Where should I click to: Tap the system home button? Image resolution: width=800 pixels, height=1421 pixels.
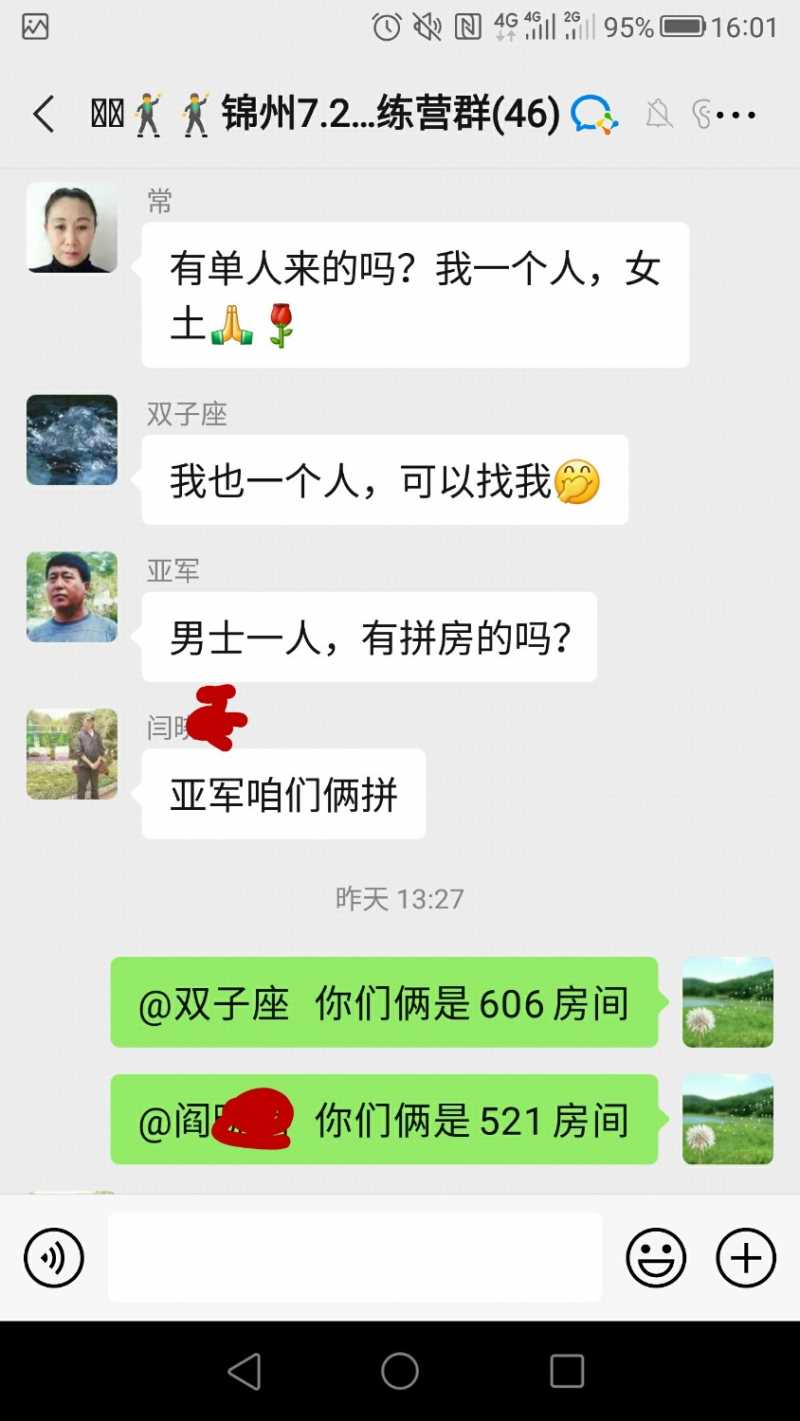point(400,1371)
